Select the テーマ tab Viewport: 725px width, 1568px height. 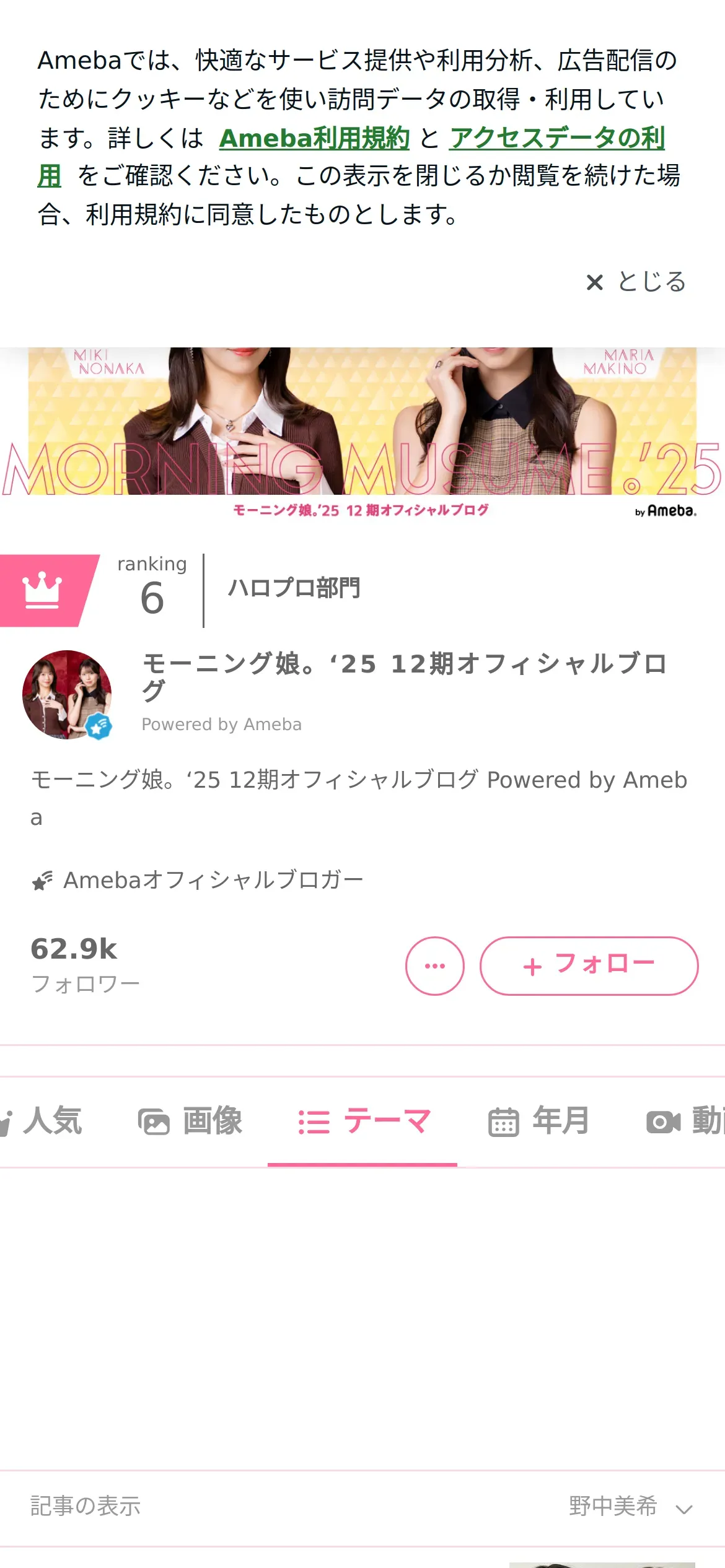pos(363,1122)
